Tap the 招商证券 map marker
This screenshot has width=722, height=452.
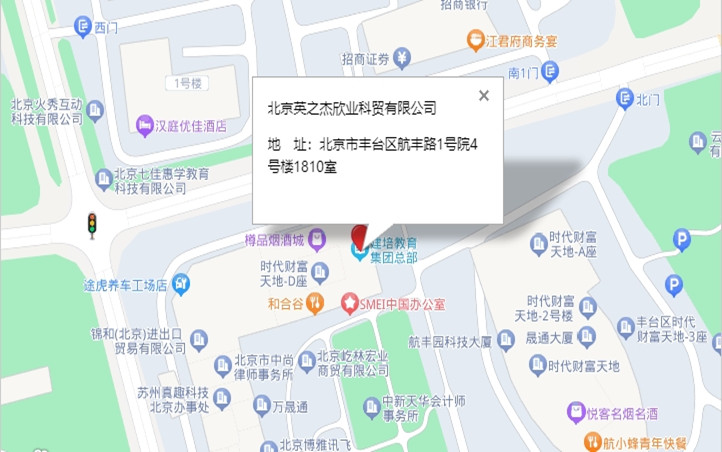point(402,58)
